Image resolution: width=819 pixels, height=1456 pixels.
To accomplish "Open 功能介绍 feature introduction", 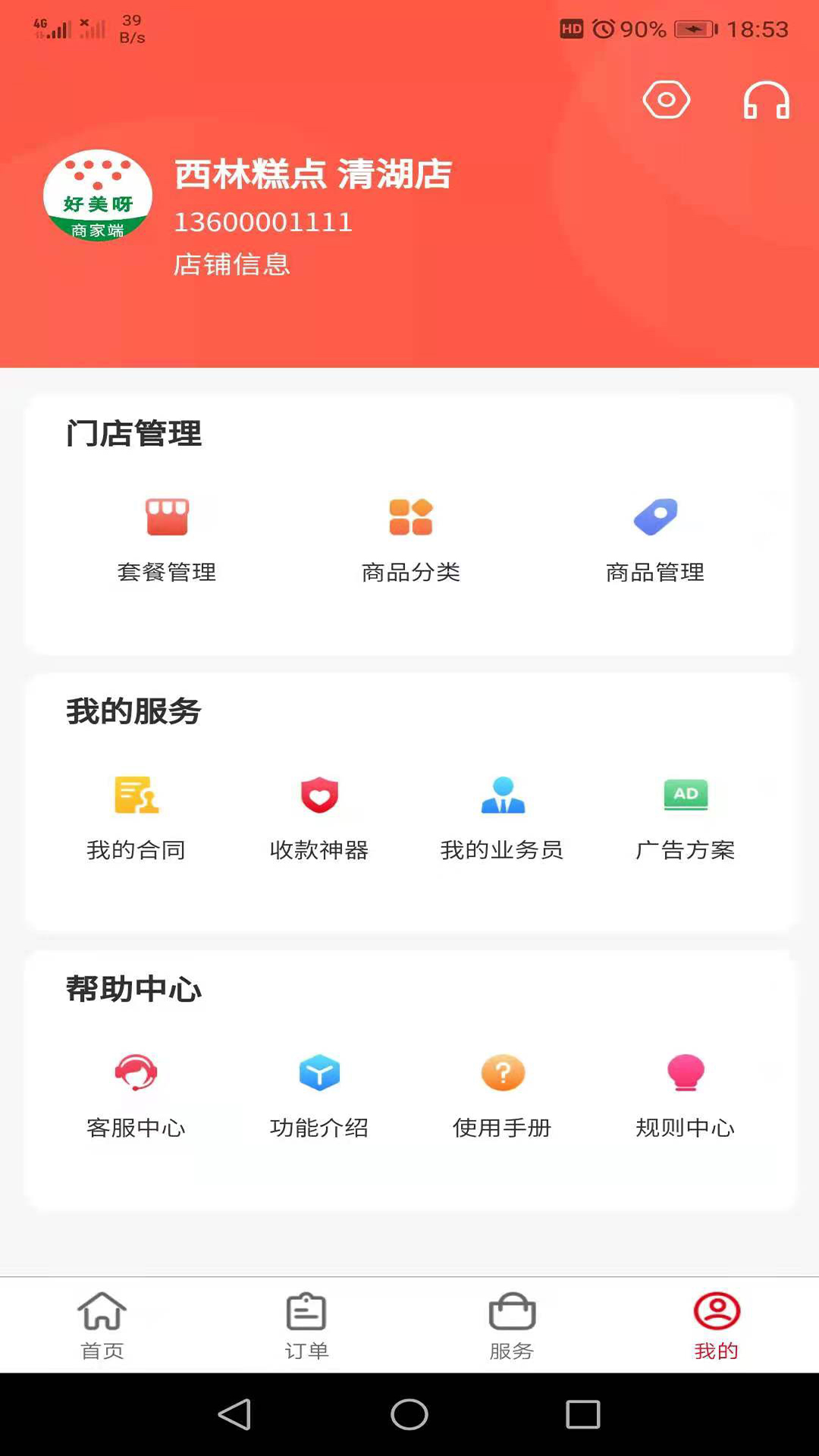I will (x=319, y=1096).
